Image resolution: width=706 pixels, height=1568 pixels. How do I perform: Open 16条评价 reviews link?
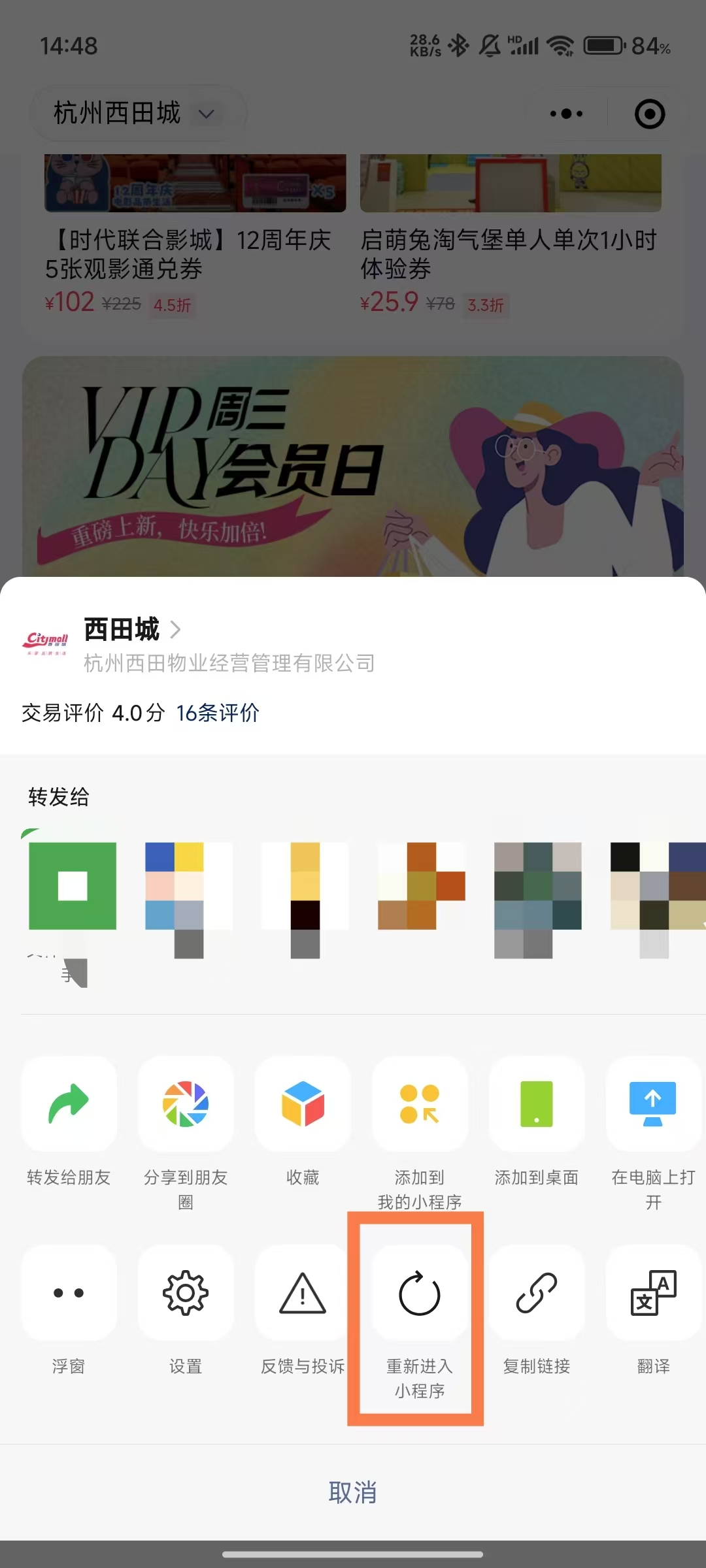pyautogui.click(x=218, y=713)
